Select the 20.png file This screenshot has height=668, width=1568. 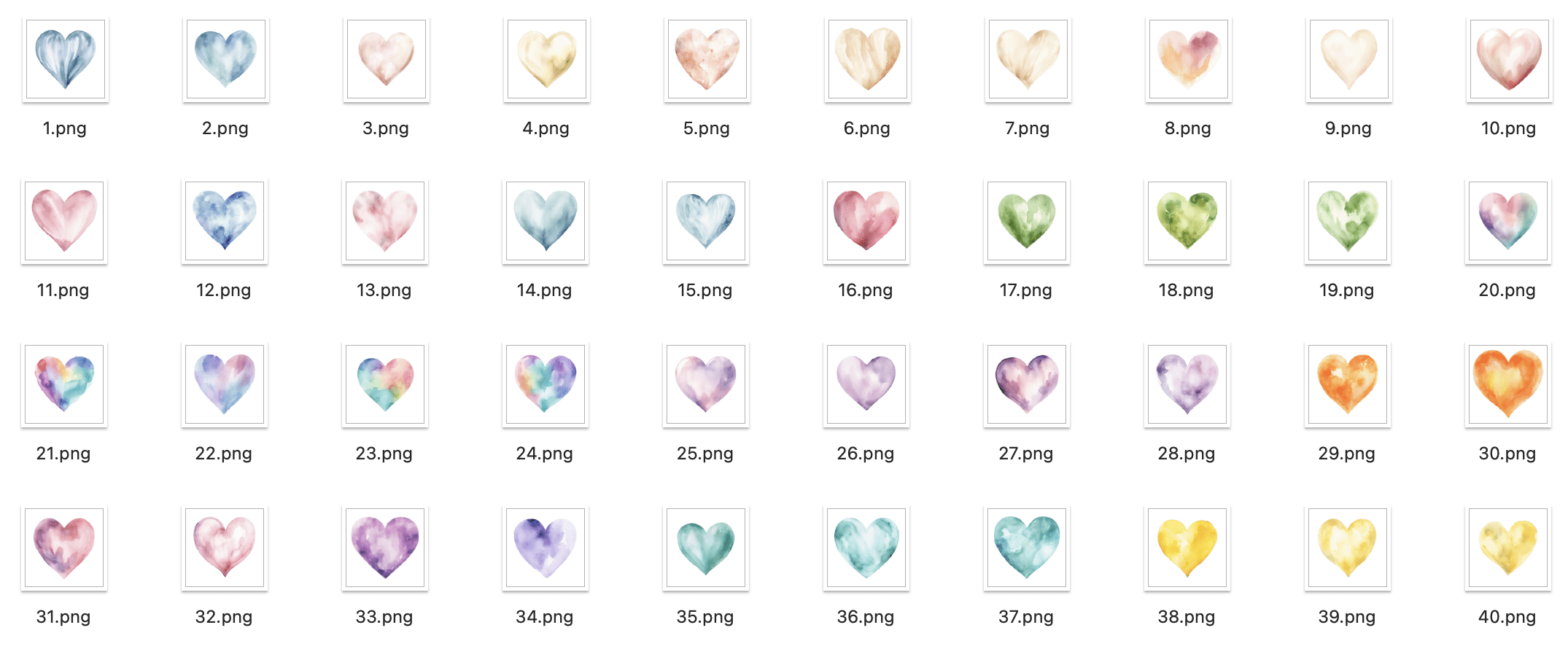[x=1508, y=222]
